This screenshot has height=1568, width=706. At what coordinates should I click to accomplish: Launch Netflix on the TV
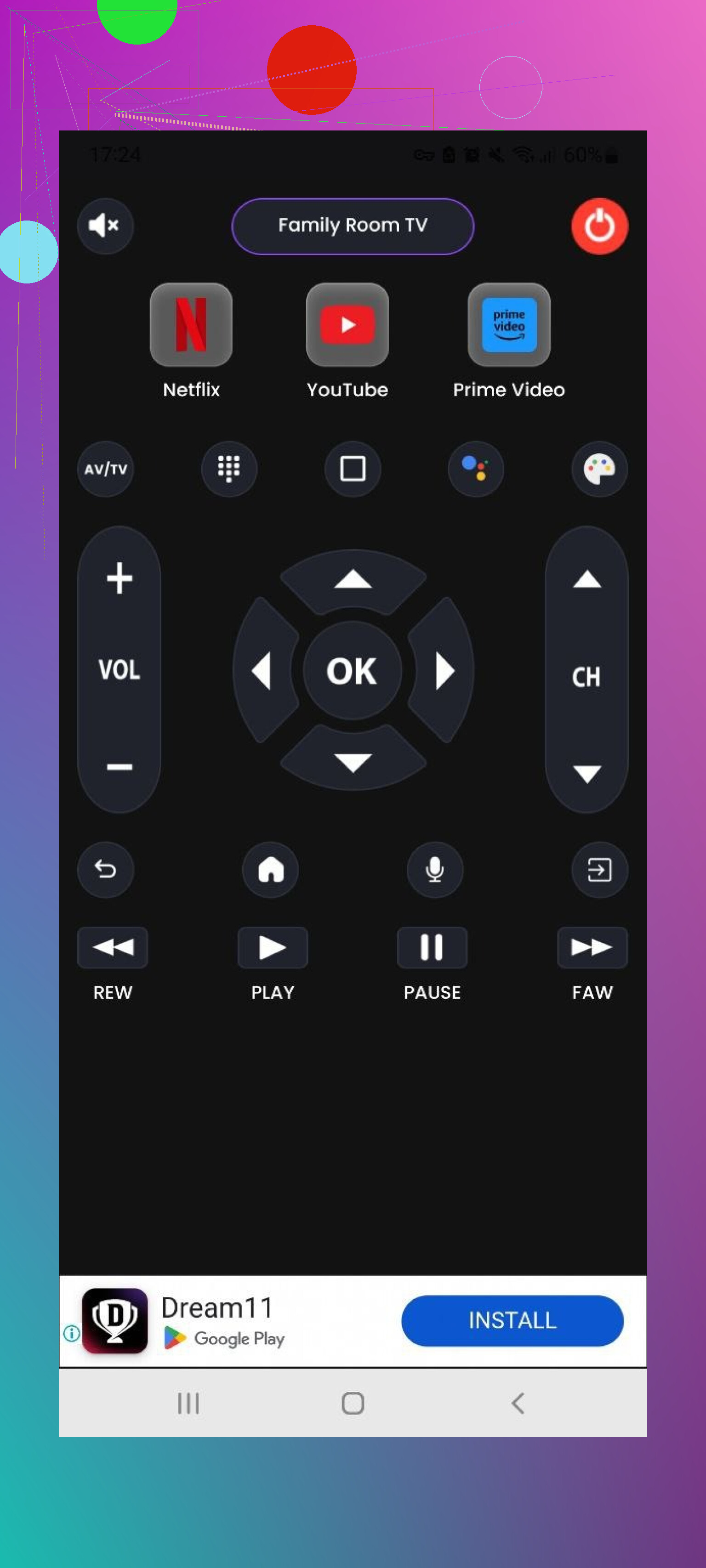point(191,324)
